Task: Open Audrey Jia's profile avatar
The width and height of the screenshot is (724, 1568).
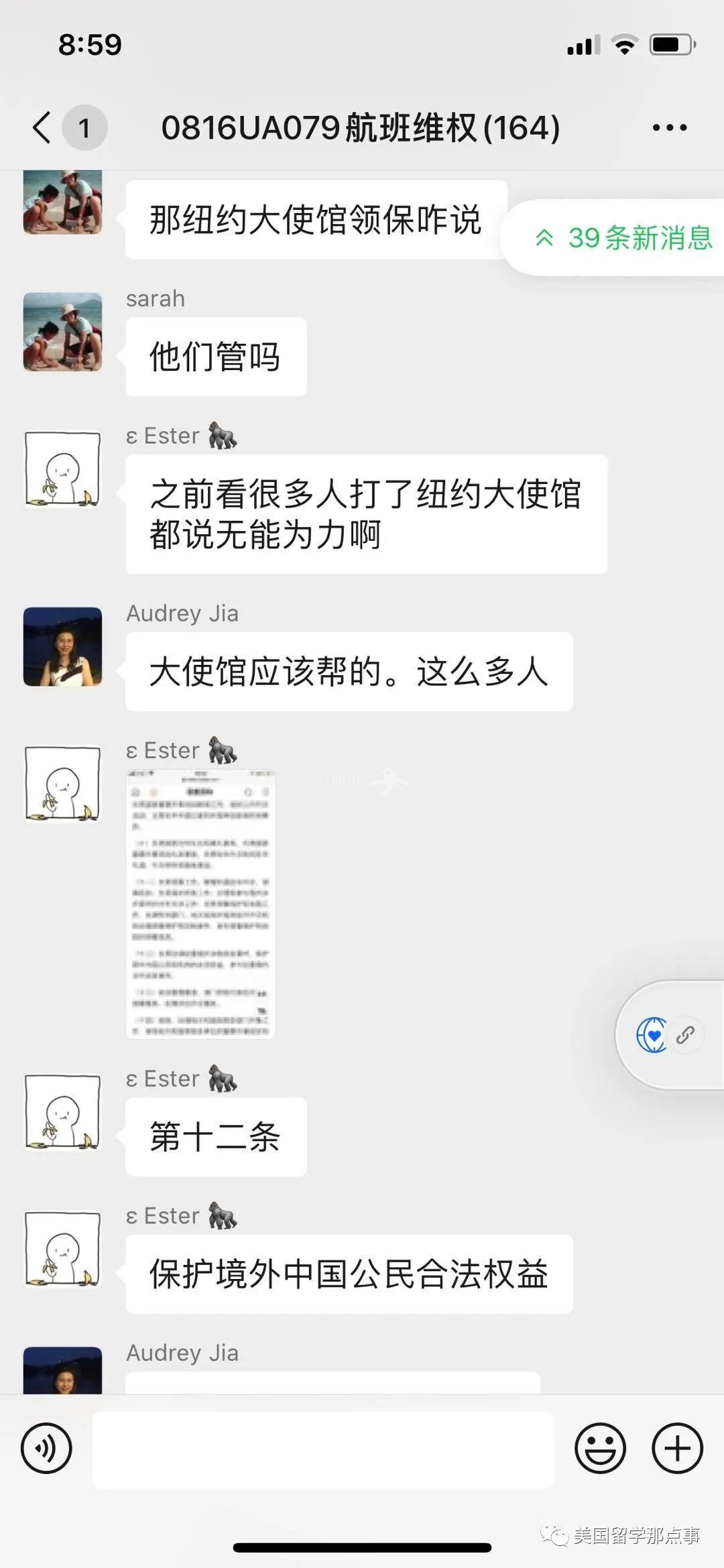Action: 62,647
